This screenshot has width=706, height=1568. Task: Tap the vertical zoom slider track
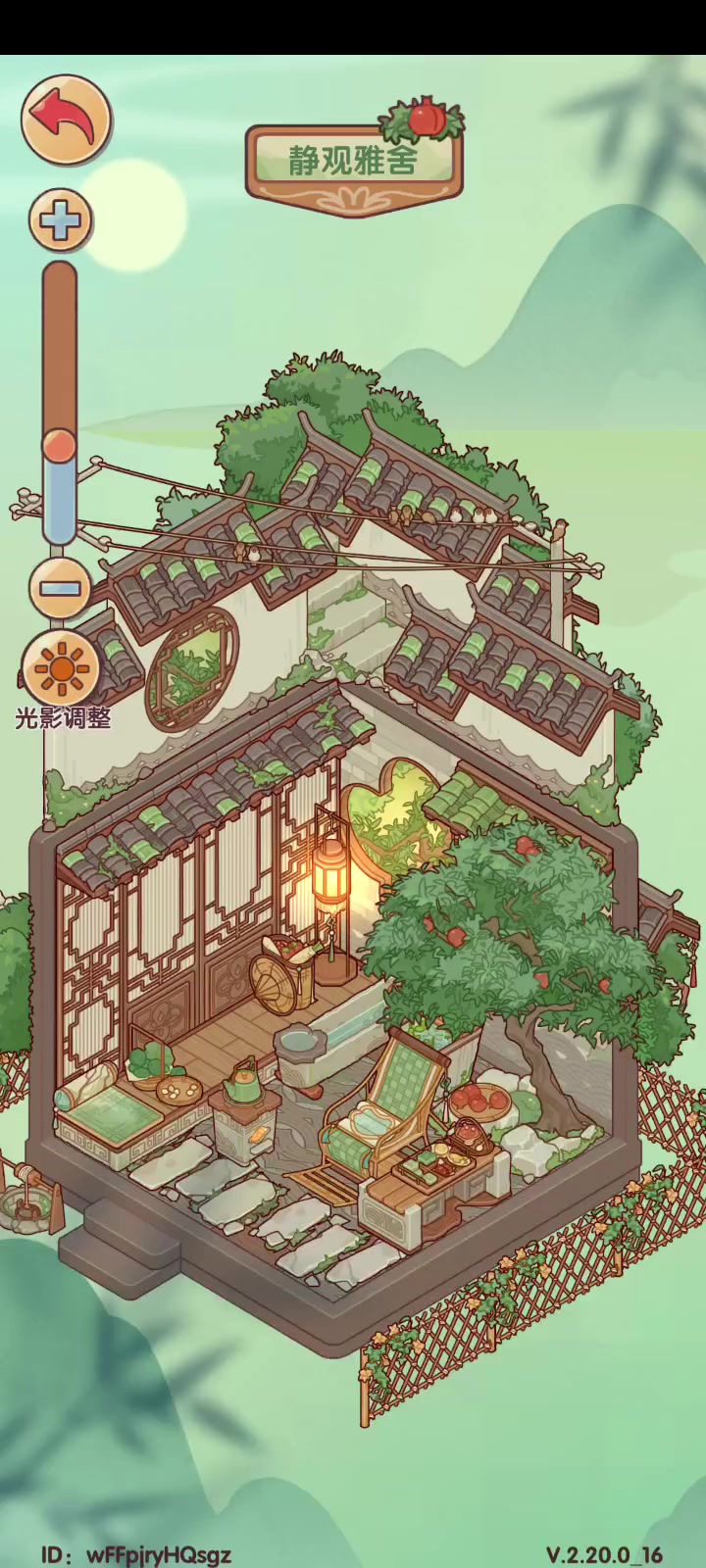(x=60, y=403)
